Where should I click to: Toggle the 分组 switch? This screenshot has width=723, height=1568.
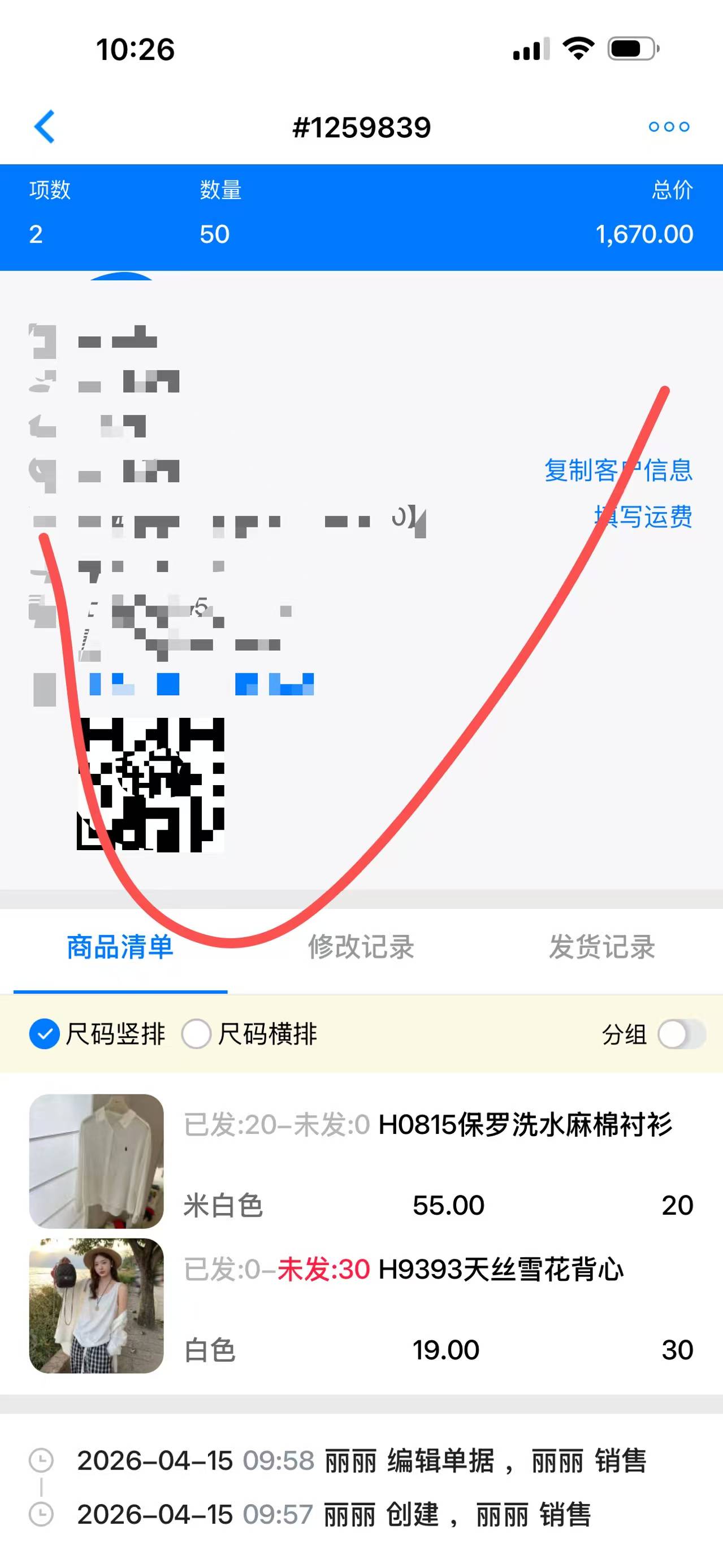click(682, 1034)
